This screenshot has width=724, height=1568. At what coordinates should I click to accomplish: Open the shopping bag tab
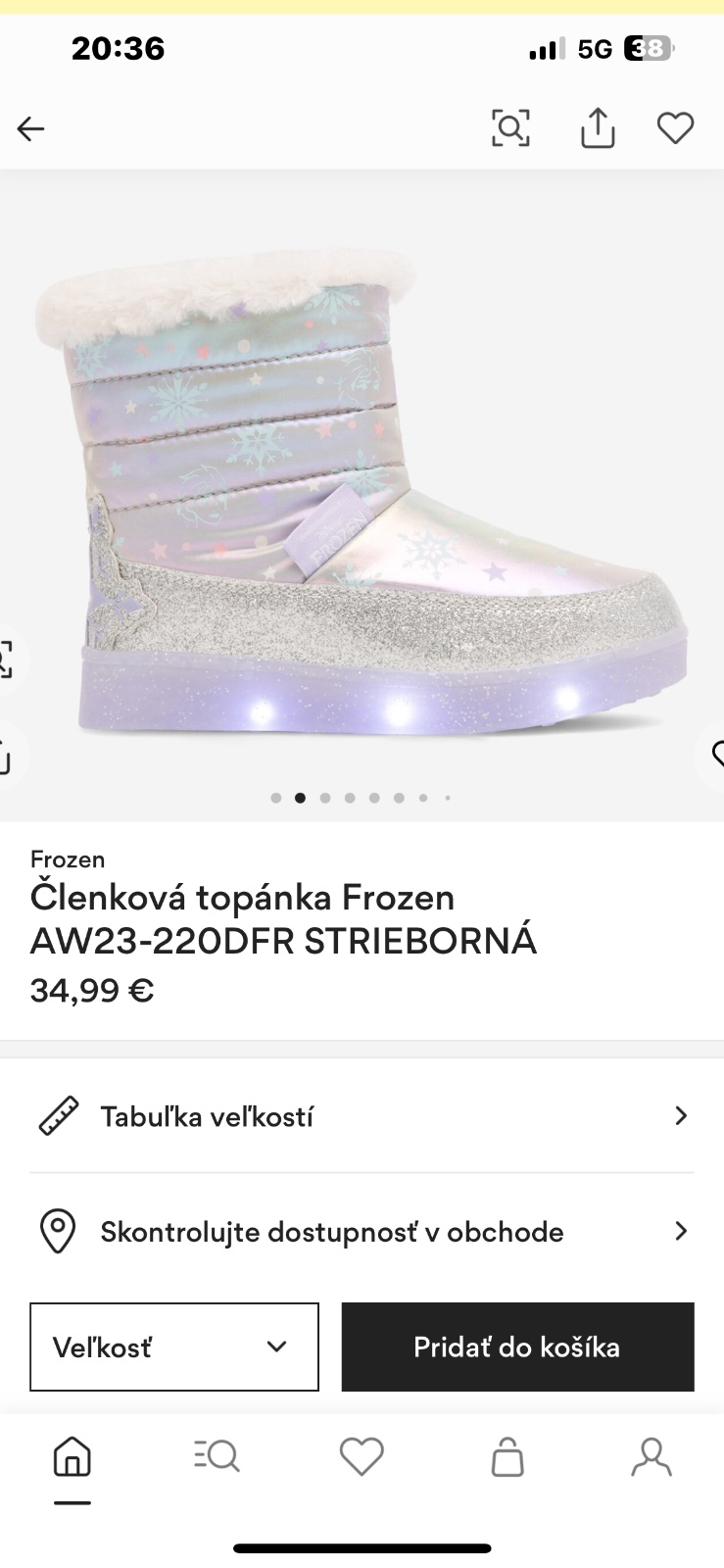pos(507,1457)
